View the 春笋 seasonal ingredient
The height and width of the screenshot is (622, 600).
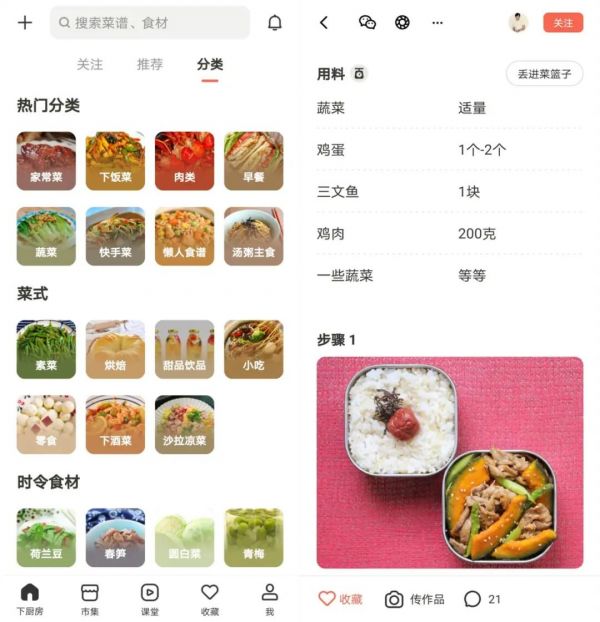[115, 537]
